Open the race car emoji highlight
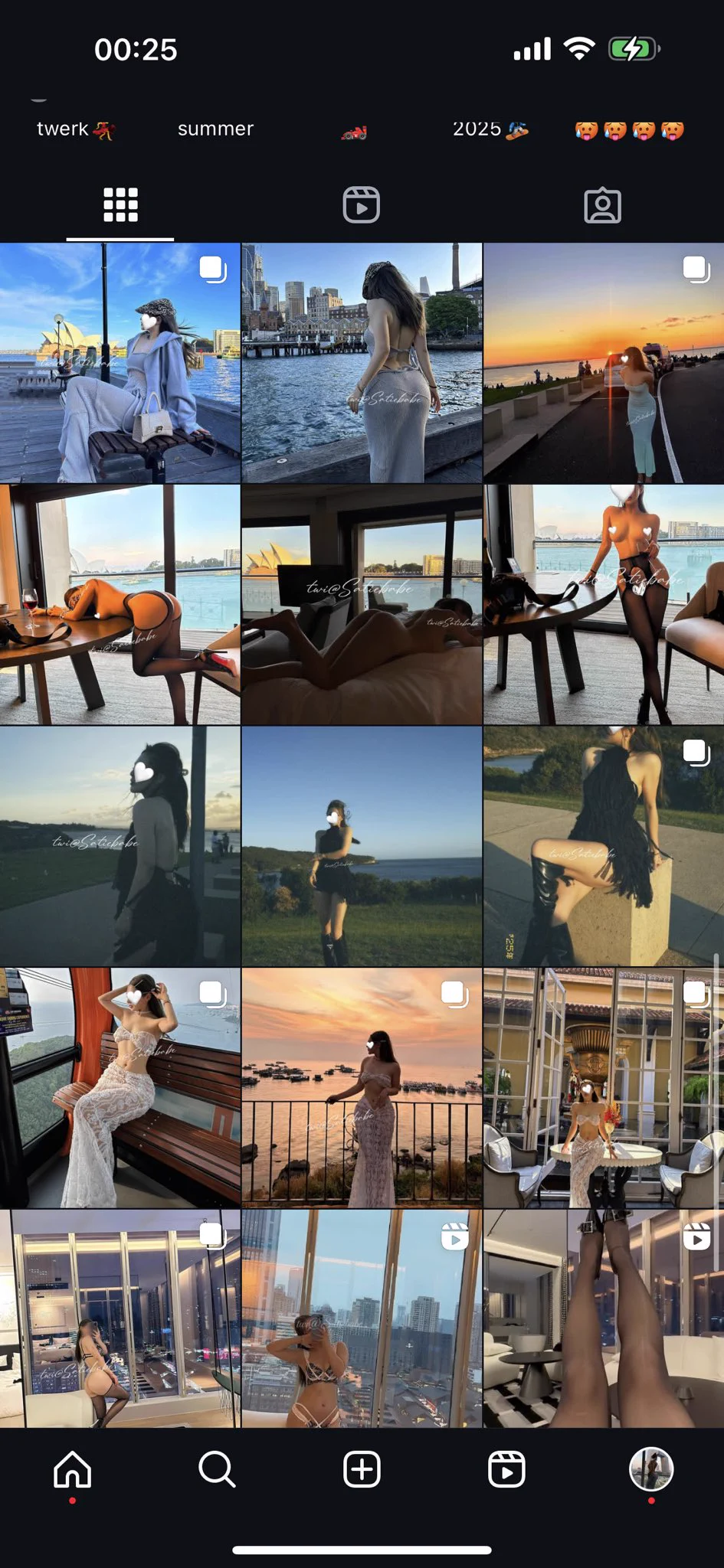 pyautogui.click(x=354, y=132)
